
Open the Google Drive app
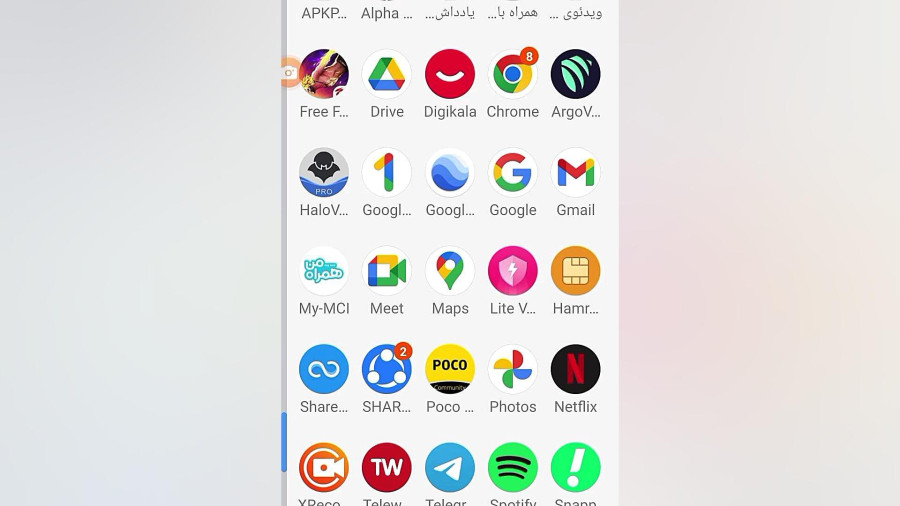click(387, 74)
